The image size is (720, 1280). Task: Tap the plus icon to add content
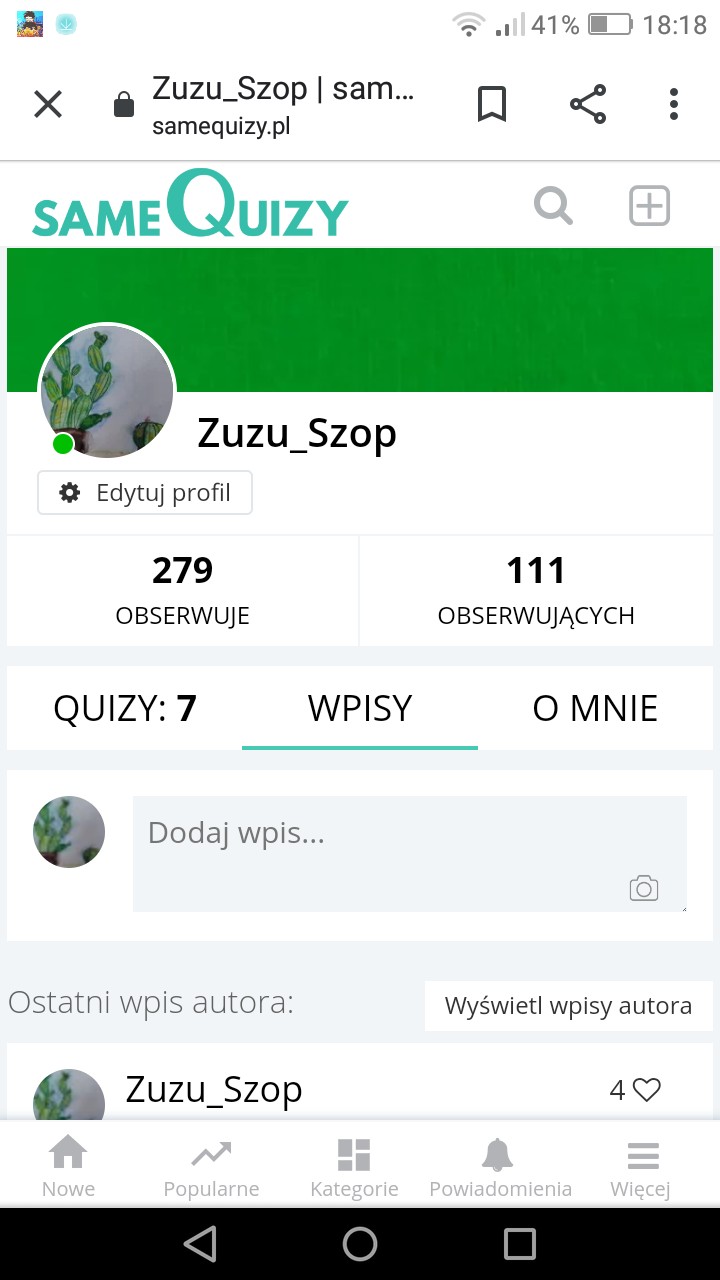[x=649, y=206]
